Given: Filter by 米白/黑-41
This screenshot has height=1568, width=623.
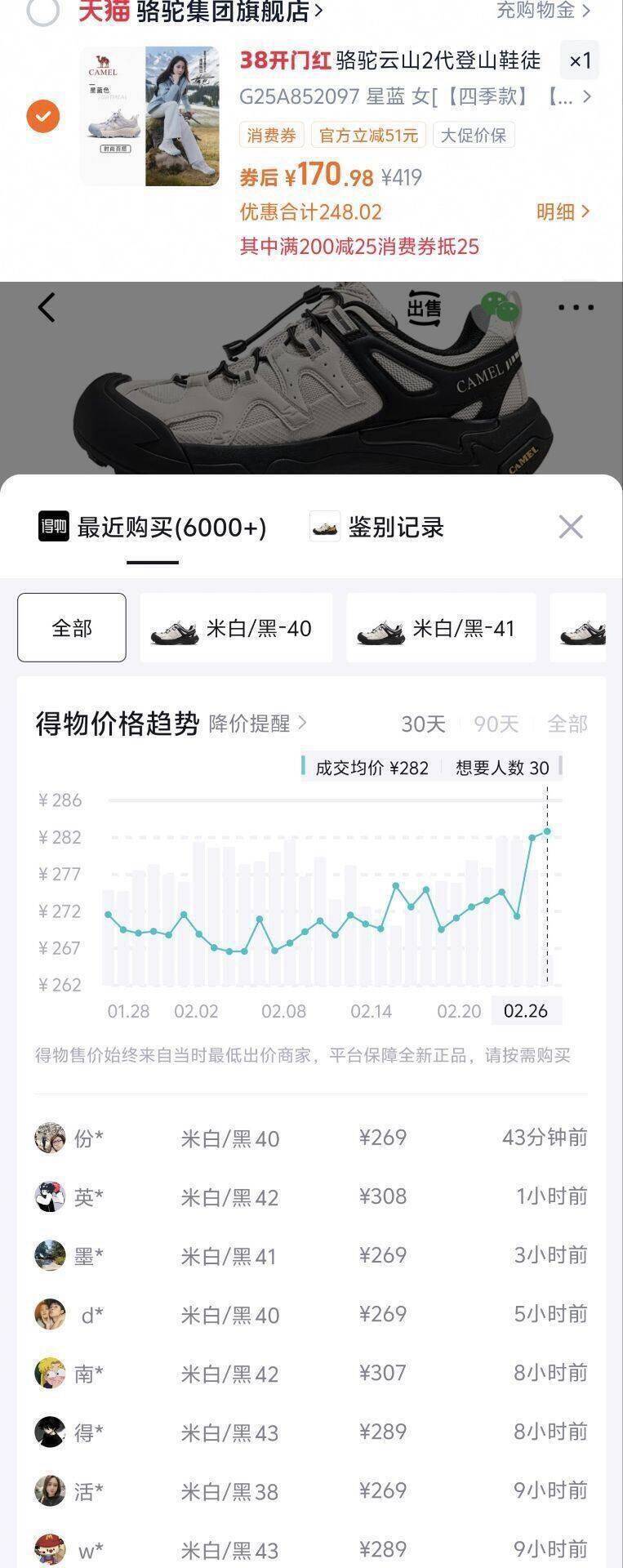Looking at the screenshot, I should point(441,628).
